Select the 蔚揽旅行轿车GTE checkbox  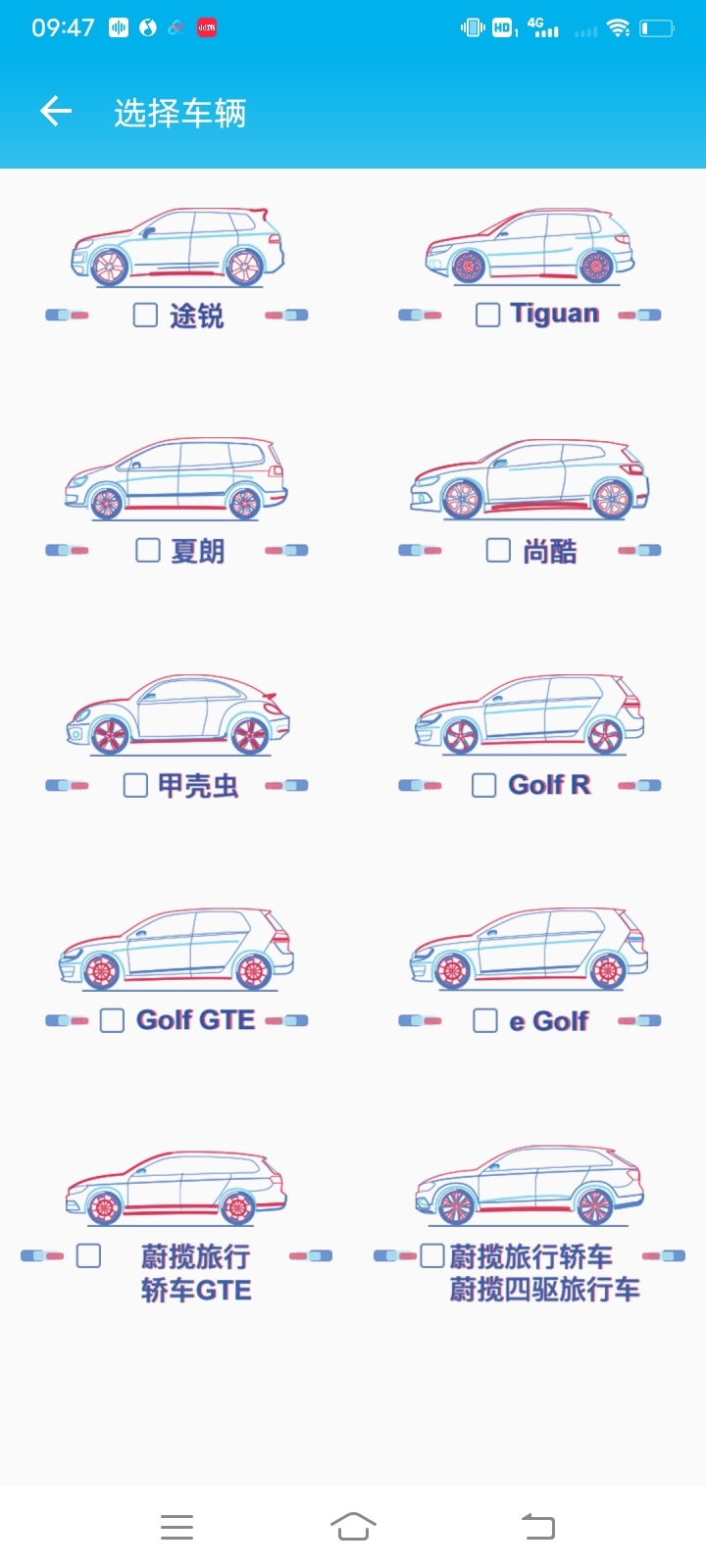[x=88, y=1255]
